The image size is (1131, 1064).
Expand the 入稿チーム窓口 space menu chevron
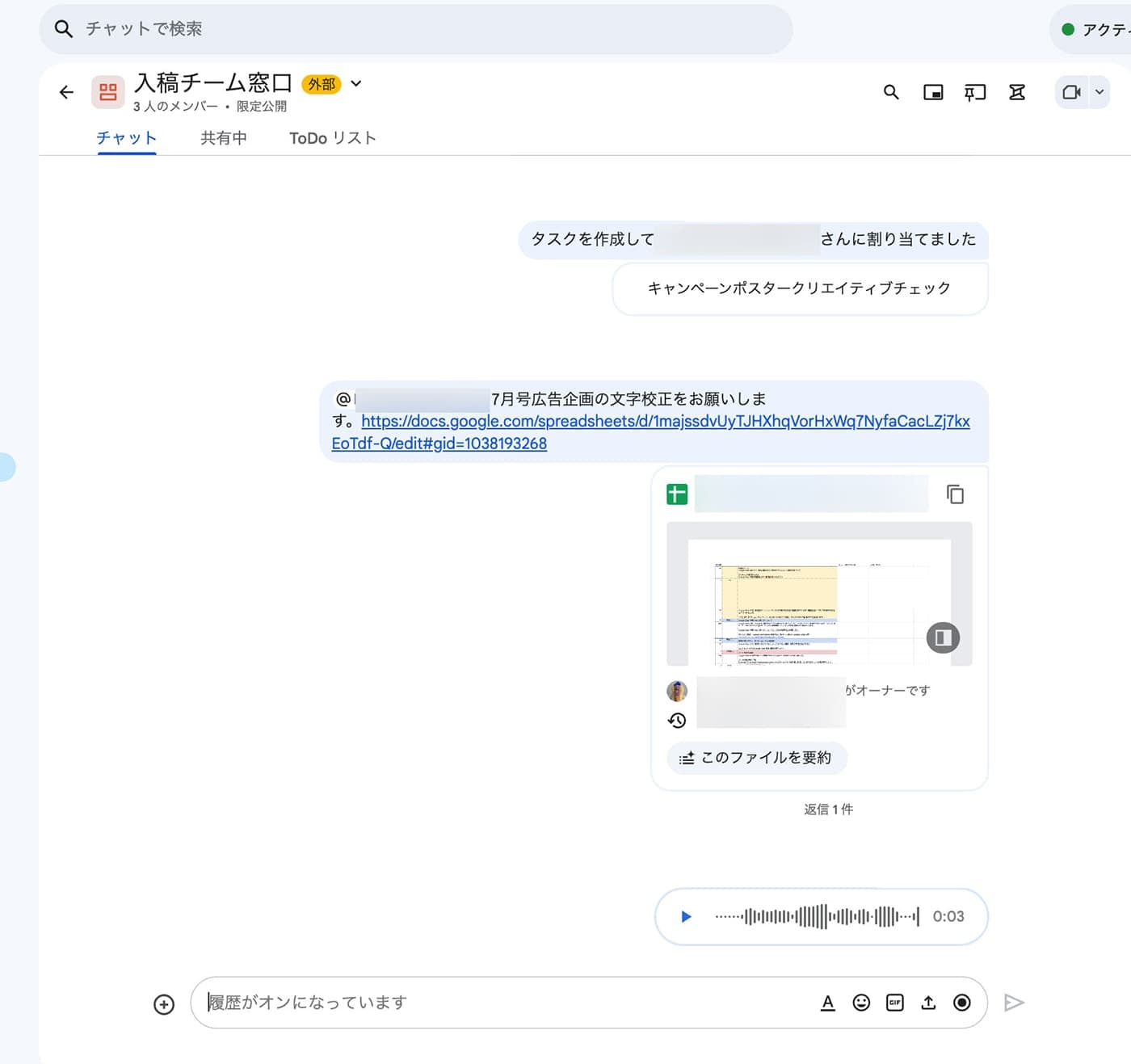pyautogui.click(x=356, y=83)
